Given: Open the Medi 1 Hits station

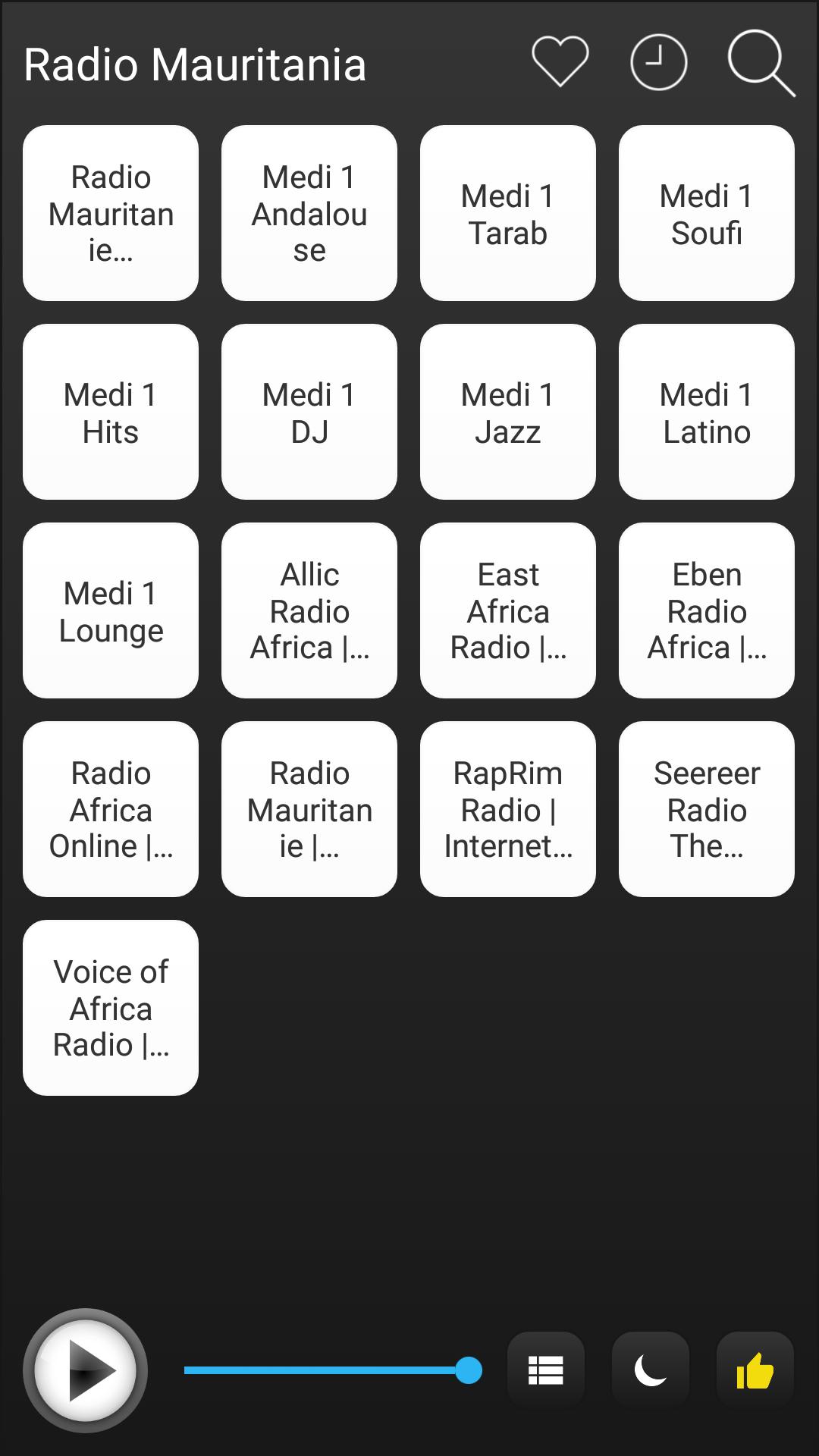Looking at the screenshot, I should [110, 412].
